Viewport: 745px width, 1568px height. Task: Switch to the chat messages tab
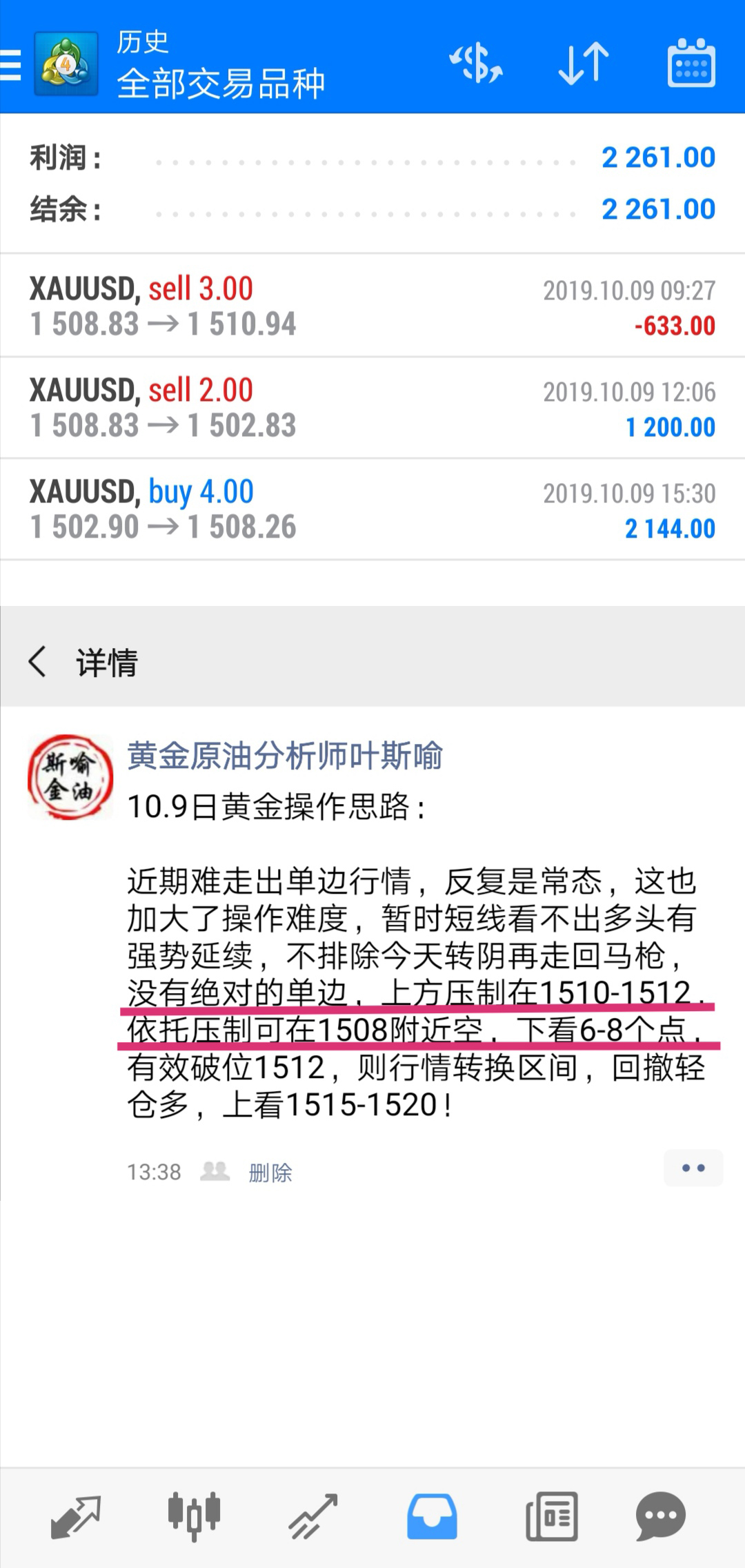pos(660,1516)
